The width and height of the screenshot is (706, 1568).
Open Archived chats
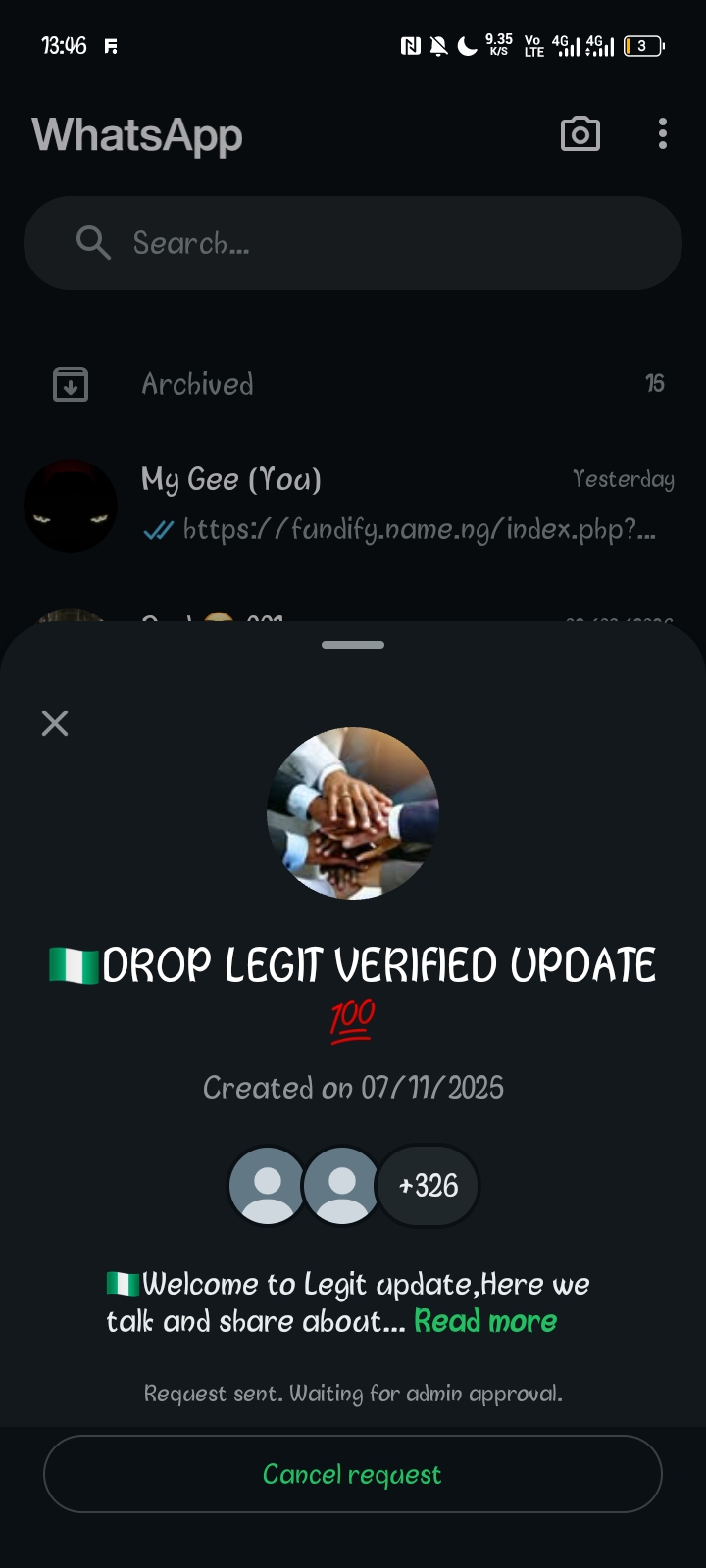[x=353, y=384]
